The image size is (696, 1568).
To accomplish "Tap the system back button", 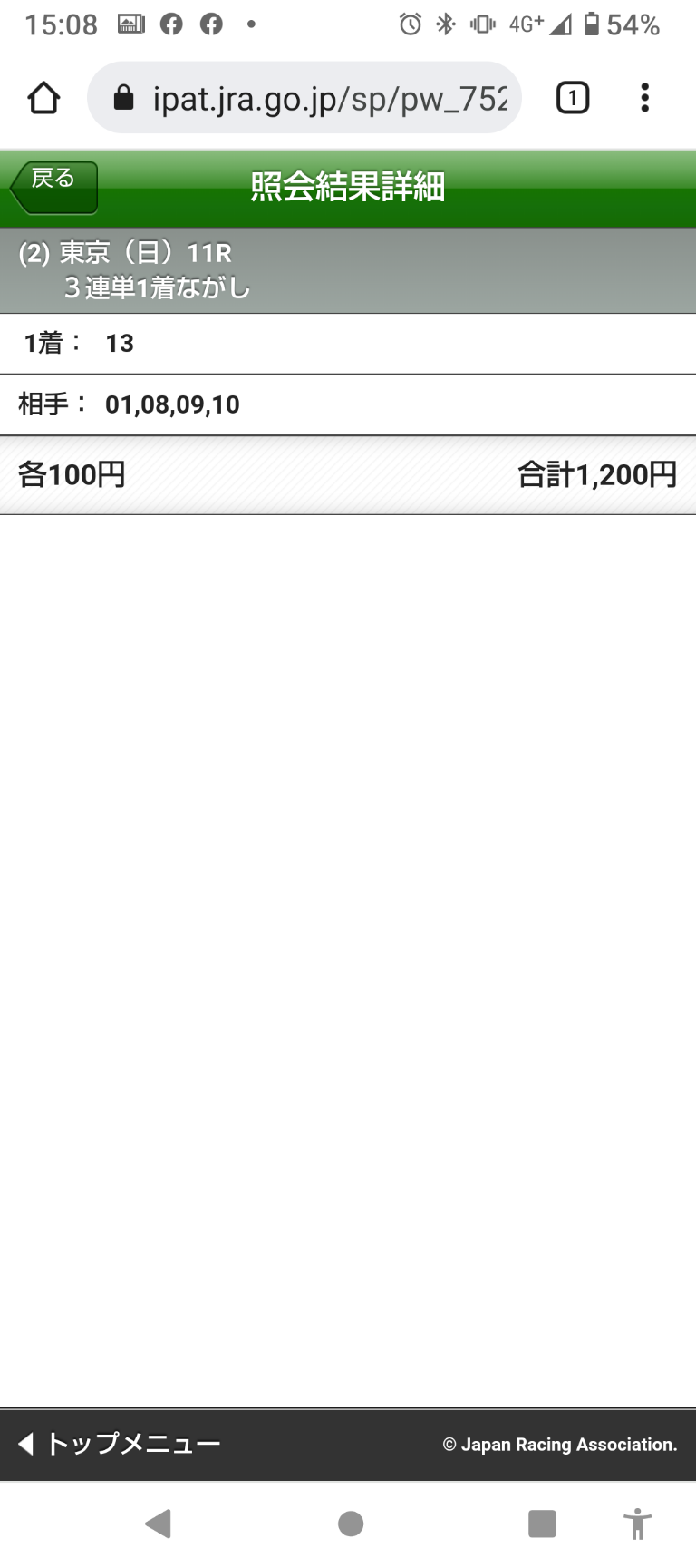I will [x=159, y=1524].
